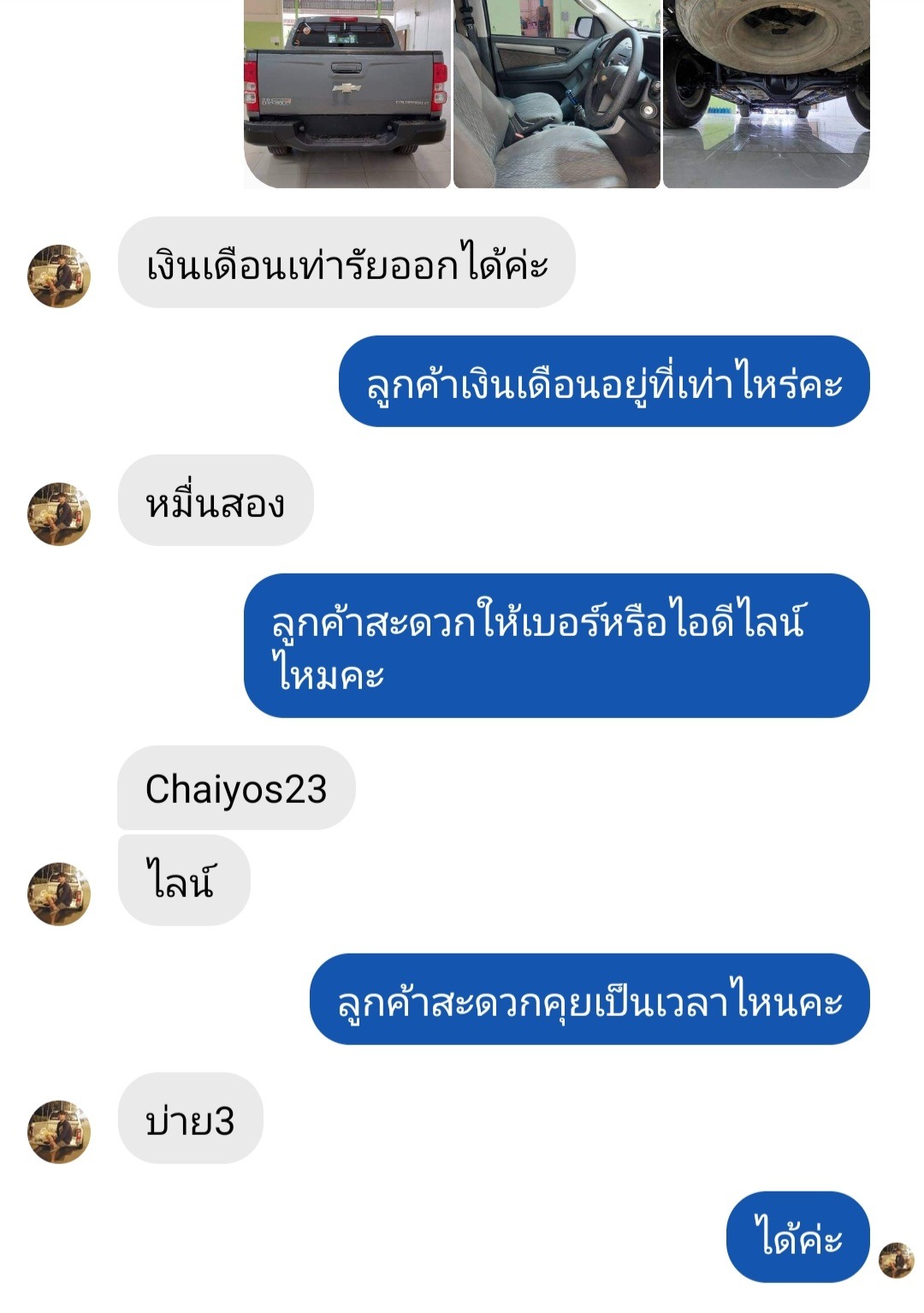This screenshot has height=1313, width=924.
Task: View profile from avatar beside ไลน์ message
Action: tap(59, 894)
